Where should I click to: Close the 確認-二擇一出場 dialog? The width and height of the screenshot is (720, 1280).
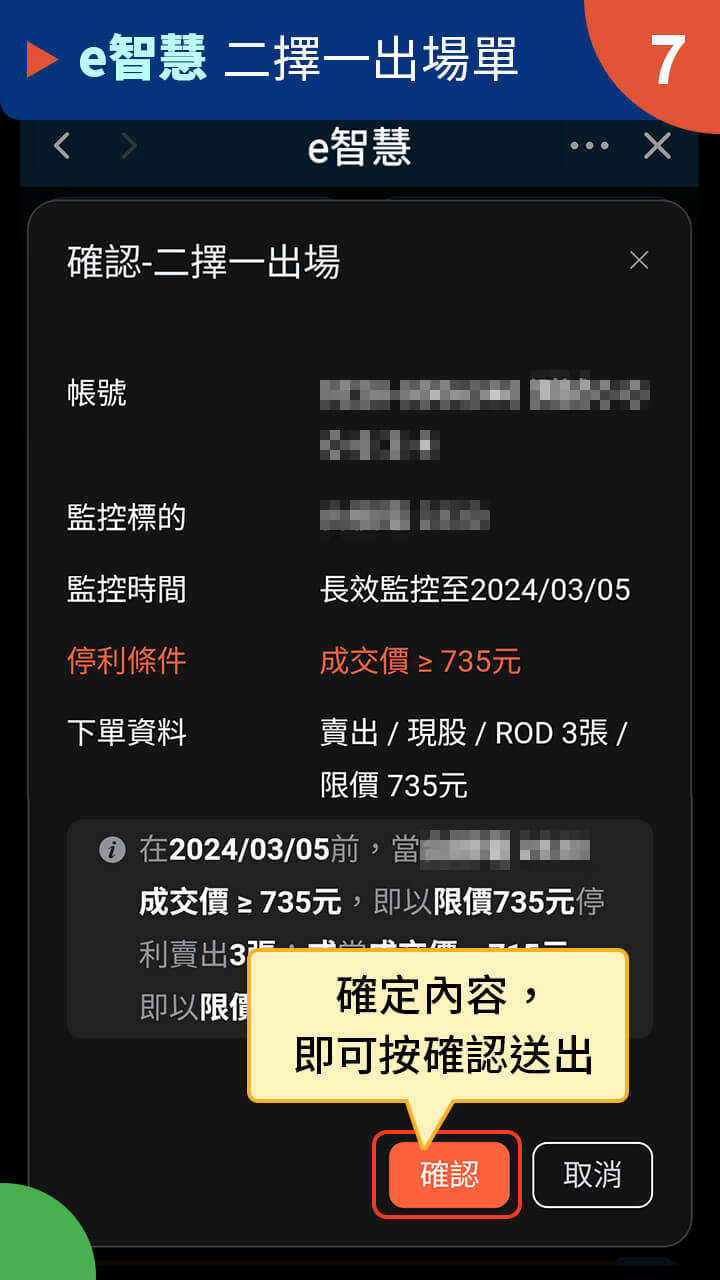pos(639,261)
